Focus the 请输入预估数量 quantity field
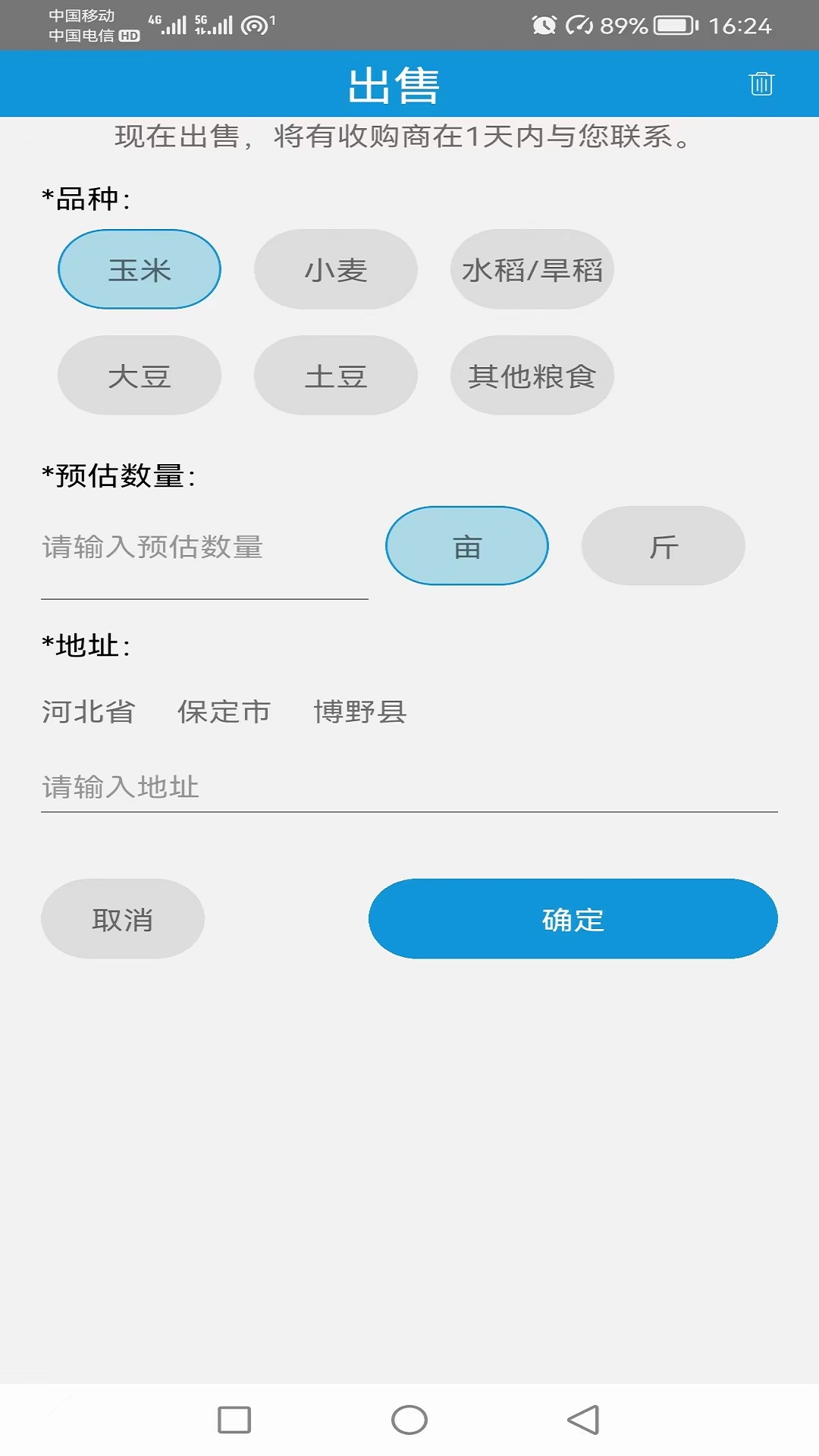The width and height of the screenshot is (819, 1456). click(204, 548)
